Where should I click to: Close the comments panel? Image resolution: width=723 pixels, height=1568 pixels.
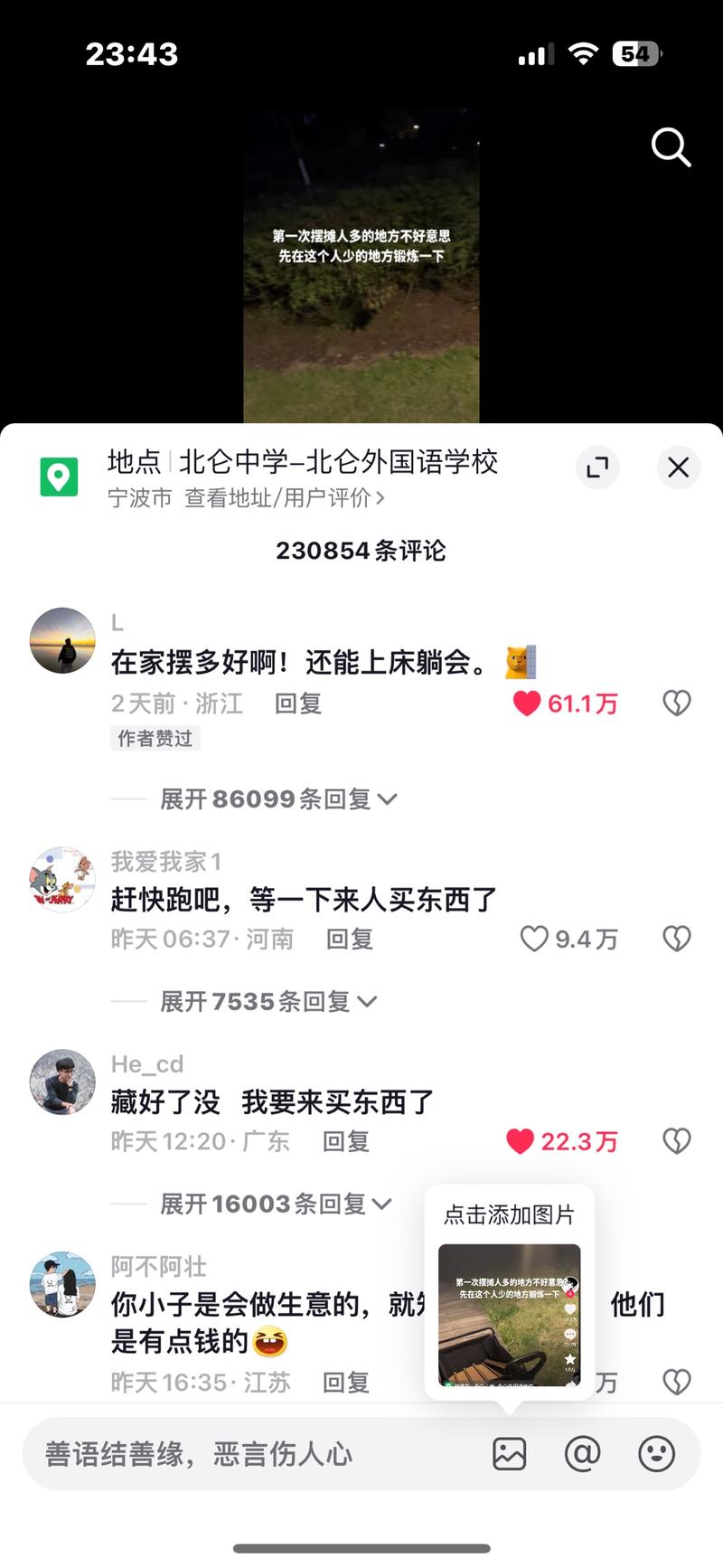click(678, 467)
